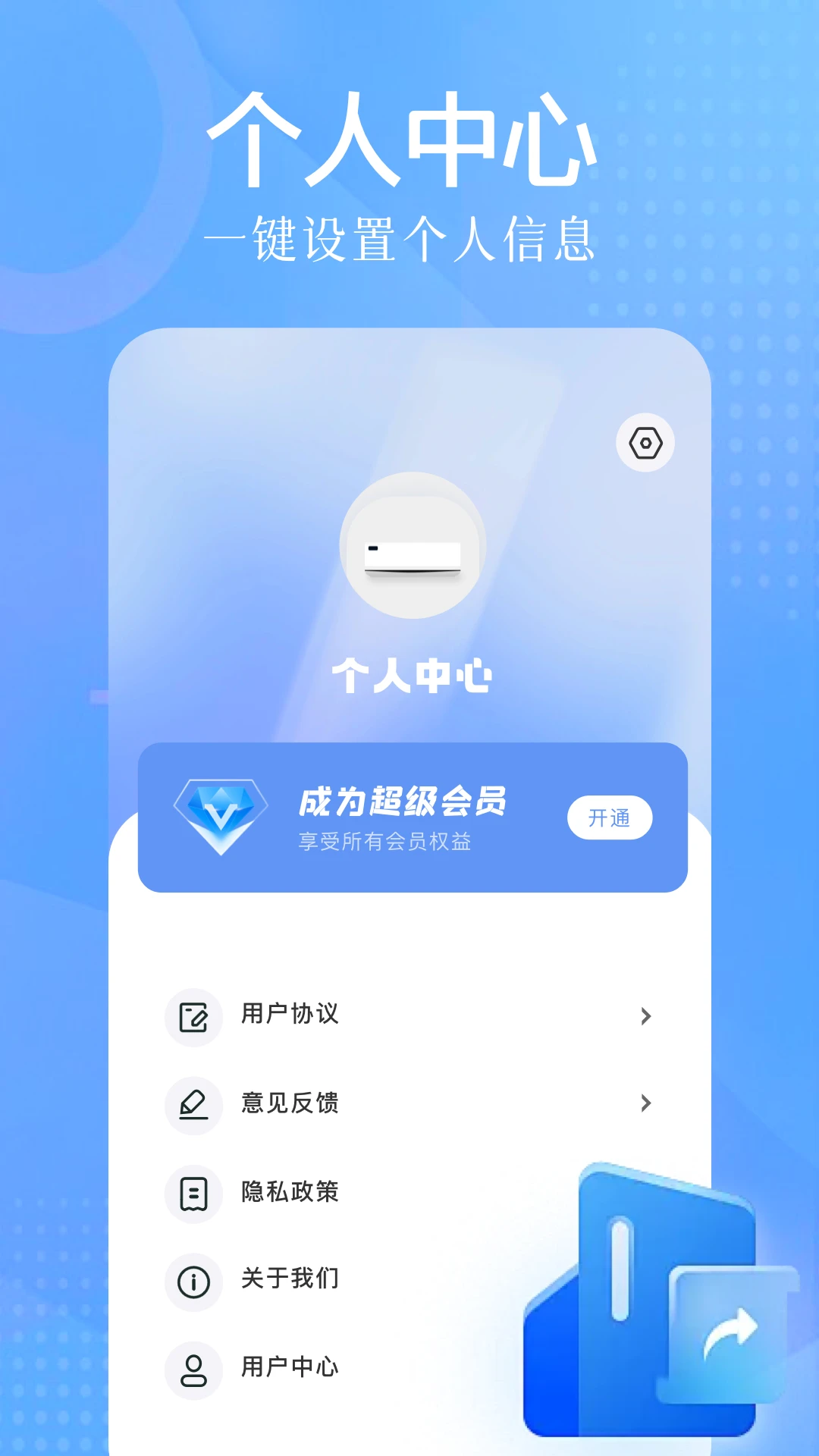Image resolution: width=819 pixels, height=1456 pixels.
Task: Select the 用户协议 document edit icon
Action: tap(194, 1017)
